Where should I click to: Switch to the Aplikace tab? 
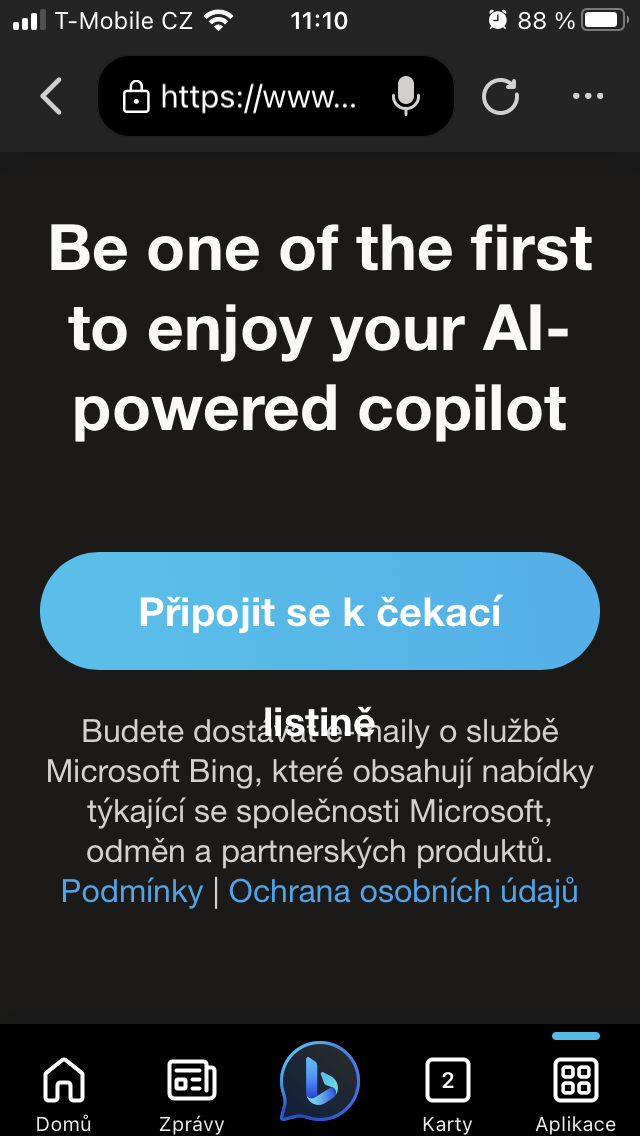click(x=575, y=1092)
